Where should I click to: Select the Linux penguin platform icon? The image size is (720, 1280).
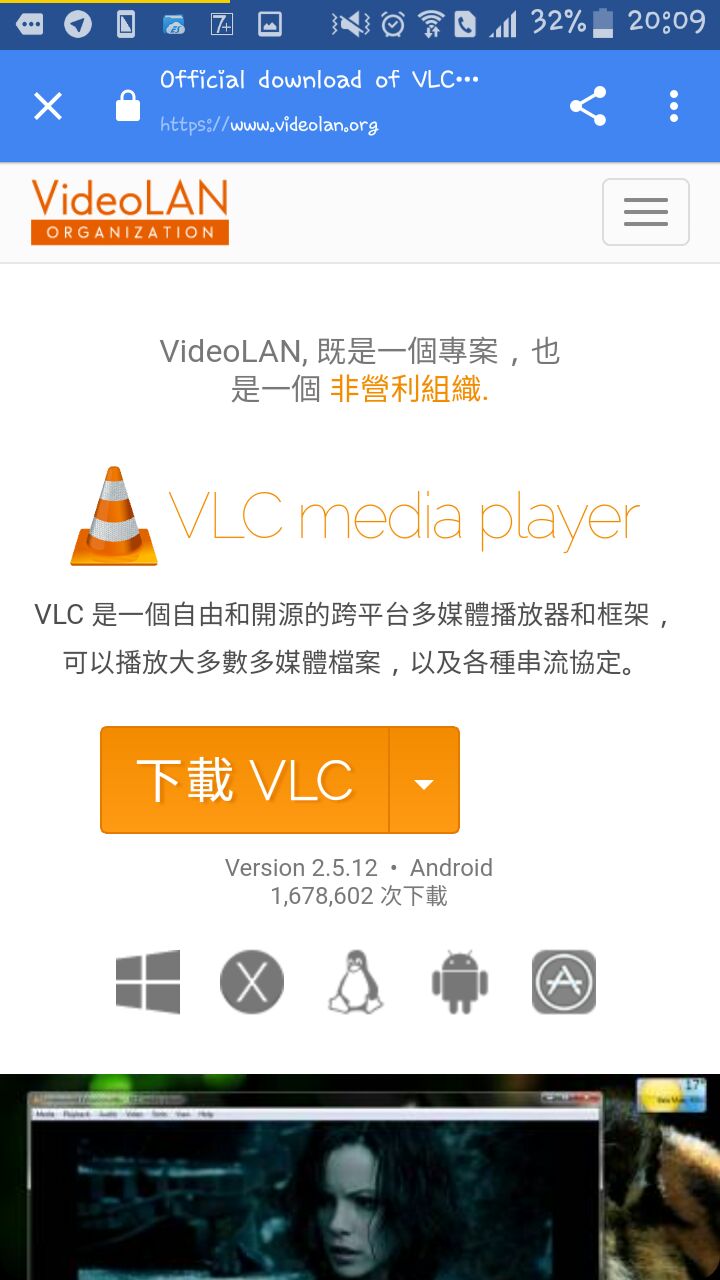pos(356,982)
